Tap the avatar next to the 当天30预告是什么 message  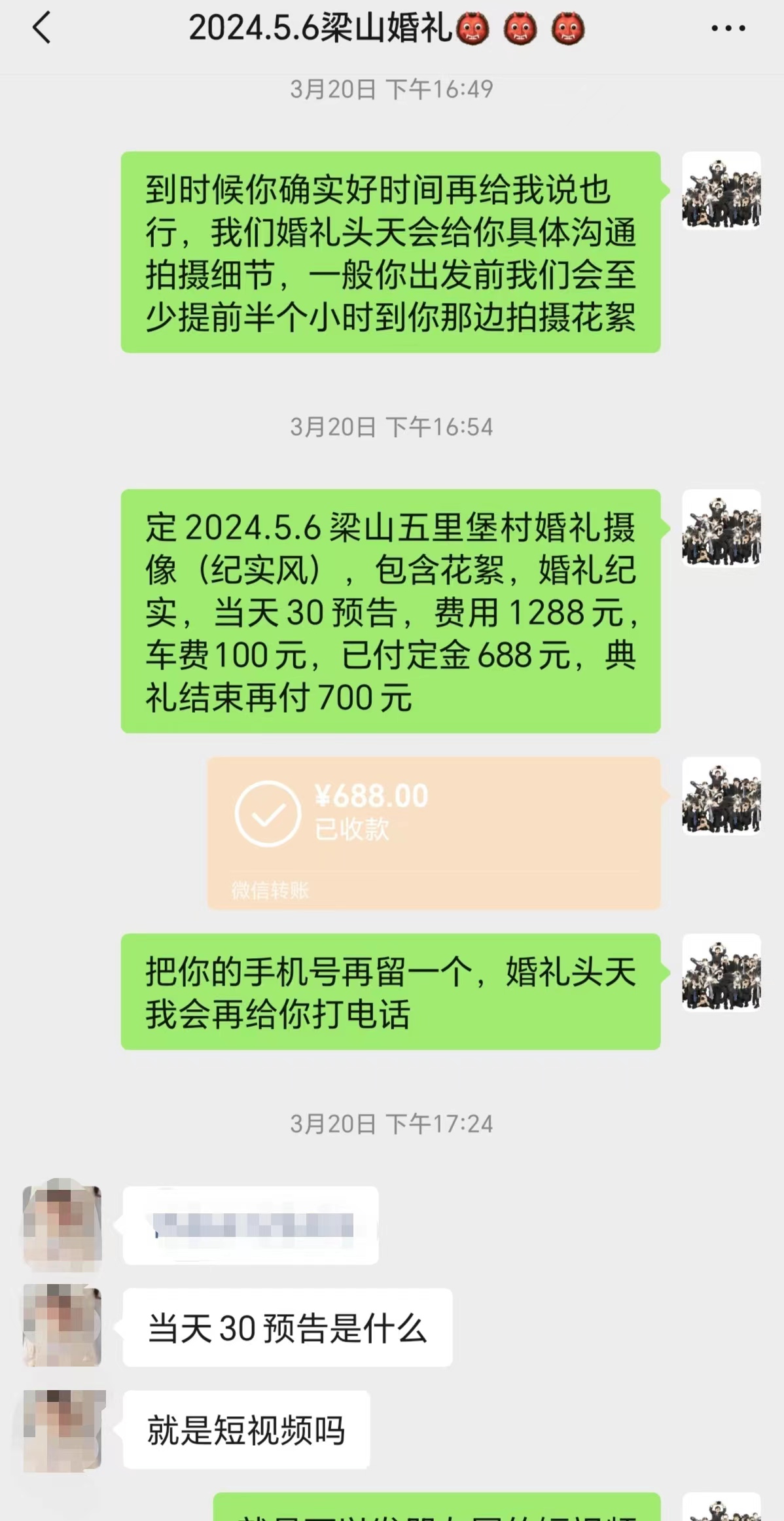click(x=62, y=1327)
